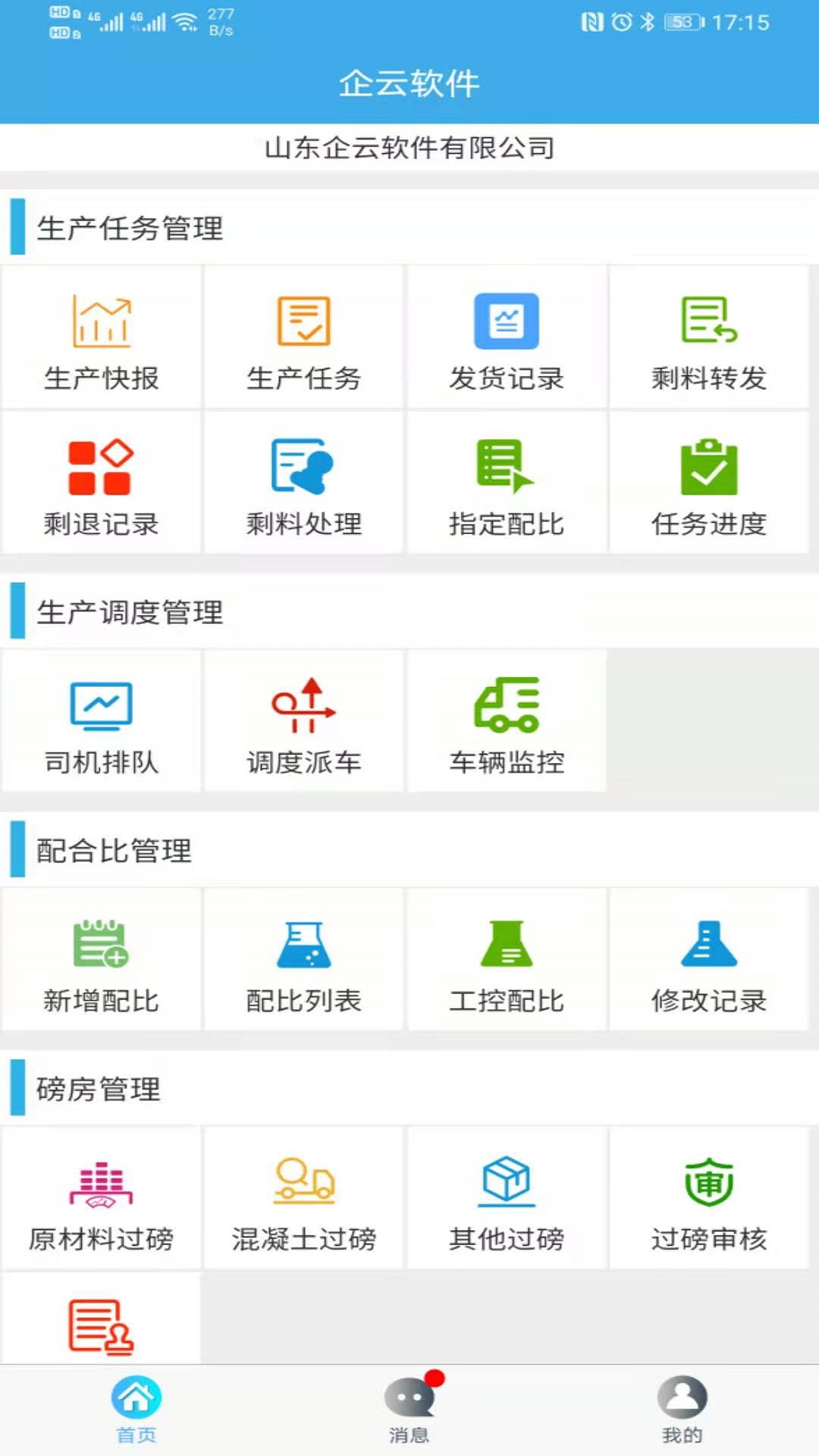819x1456 pixels.
Task: Select the 生产任务 task icon
Action: point(303,337)
